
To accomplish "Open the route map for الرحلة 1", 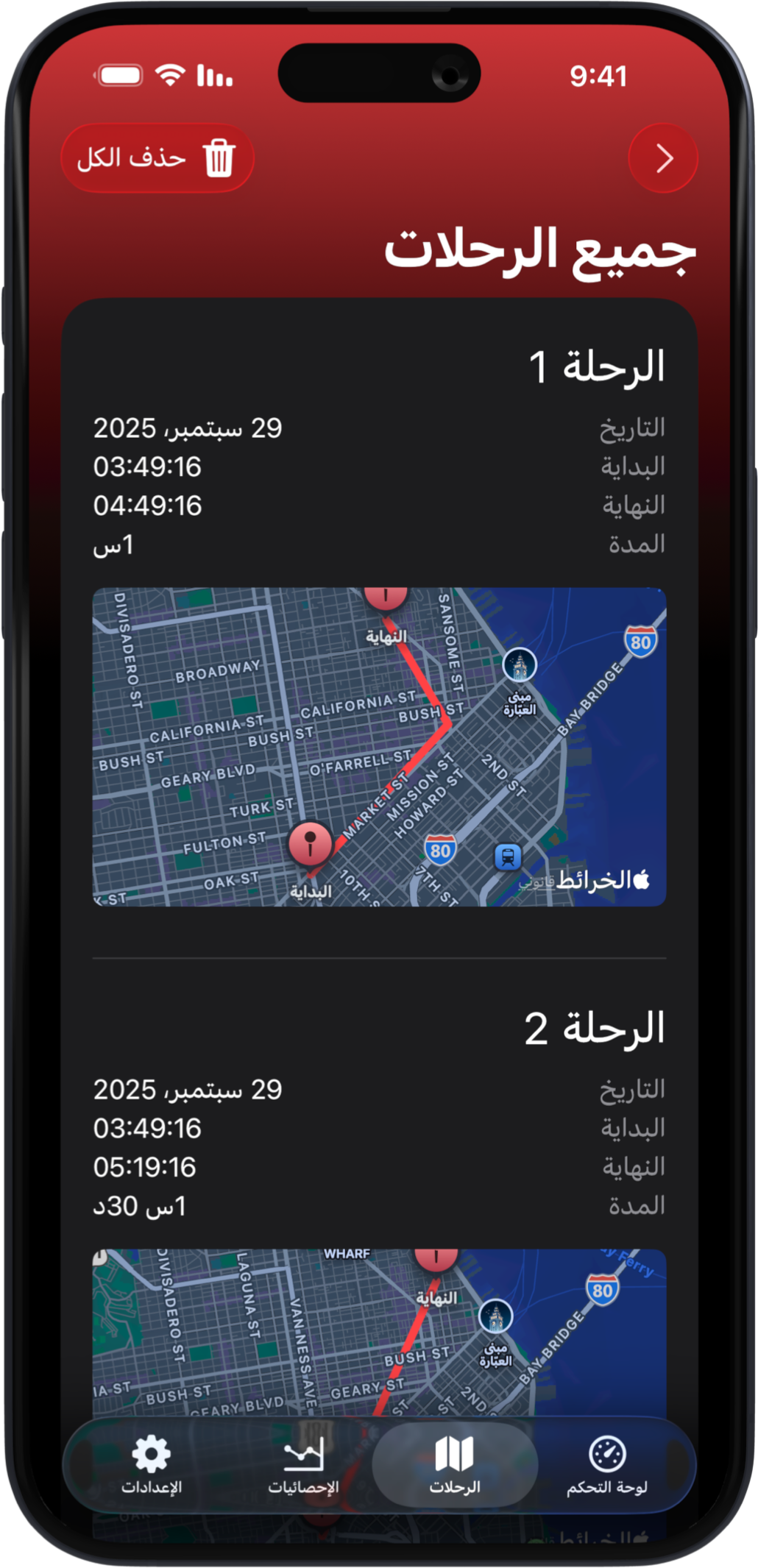I will [379, 746].
